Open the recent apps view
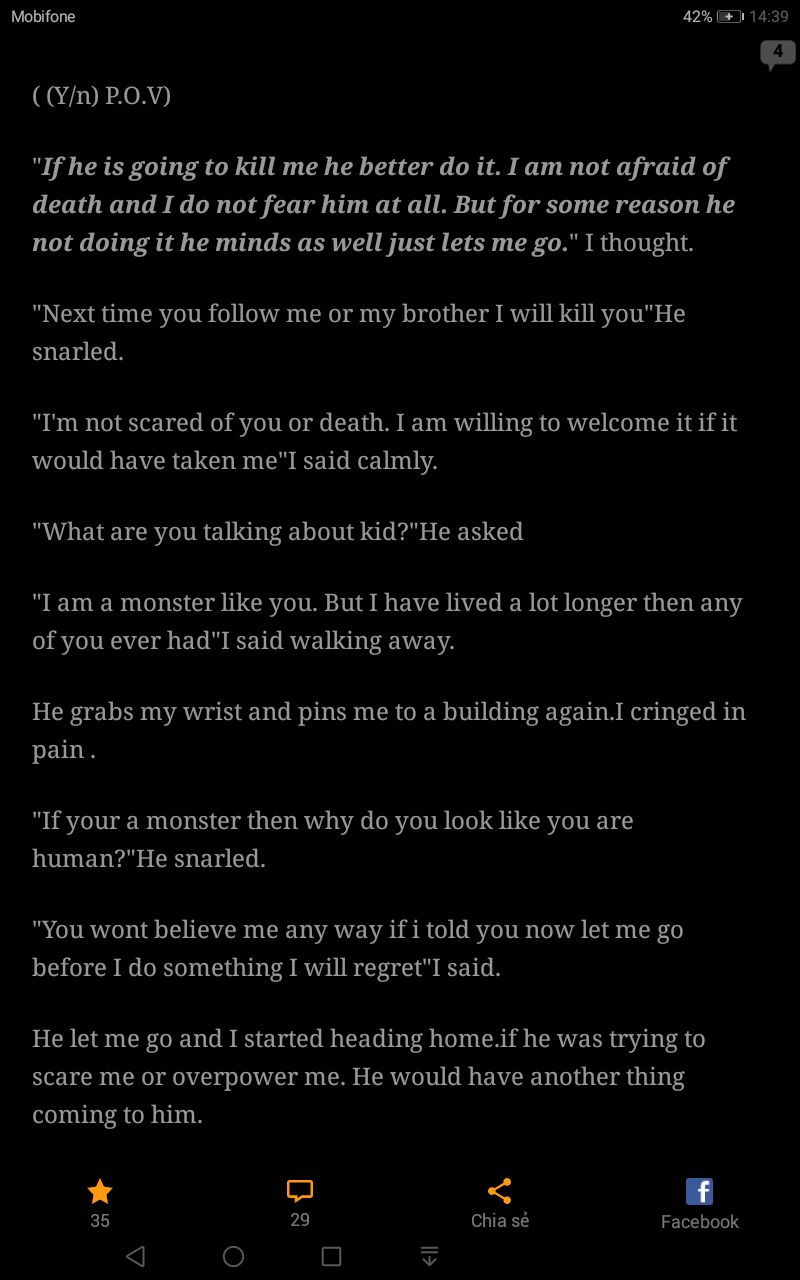Image resolution: width=800 pixels, height=1280 pixels. click(x=331, y=1256)
